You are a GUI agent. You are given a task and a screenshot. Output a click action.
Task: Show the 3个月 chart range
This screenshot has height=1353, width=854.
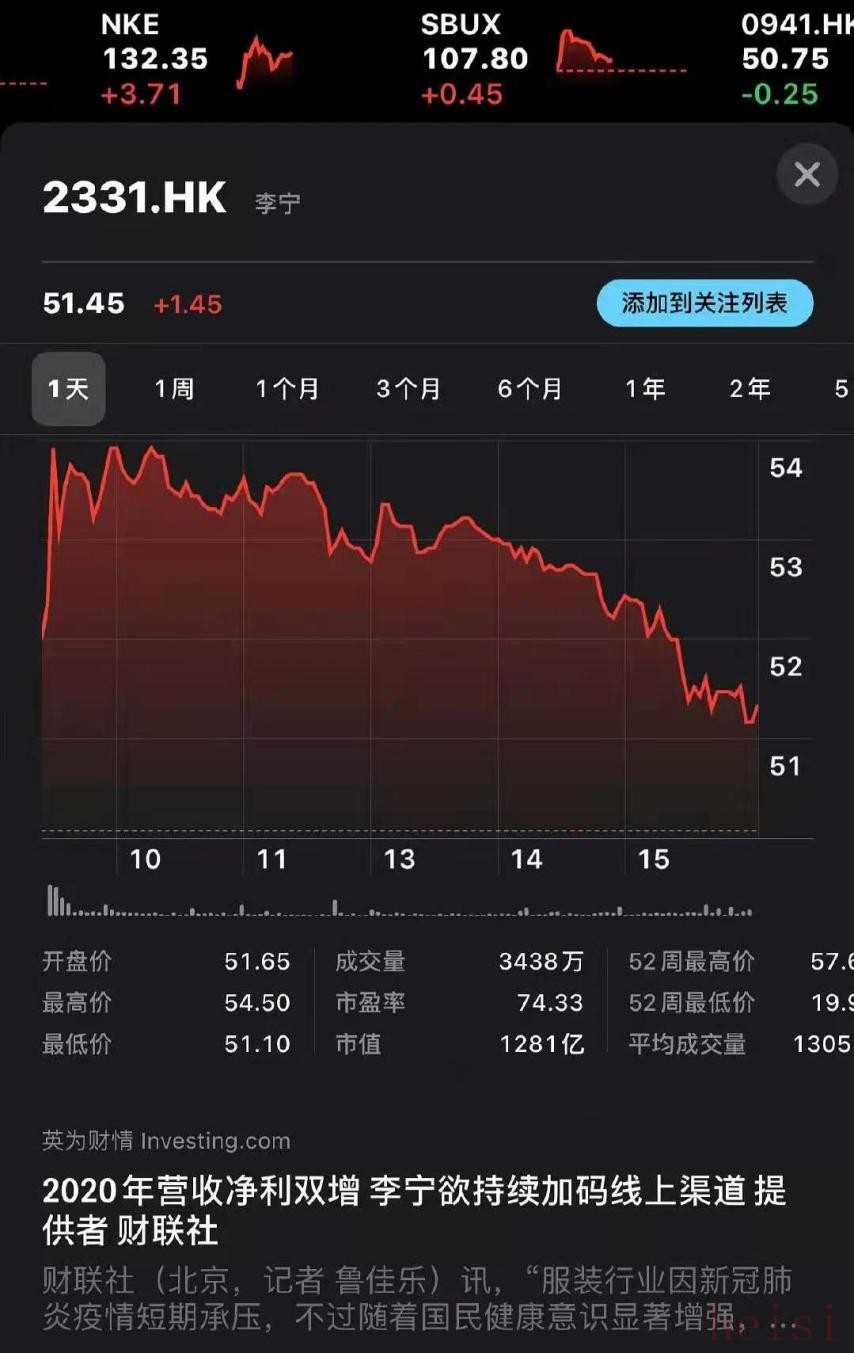(408, 389)
